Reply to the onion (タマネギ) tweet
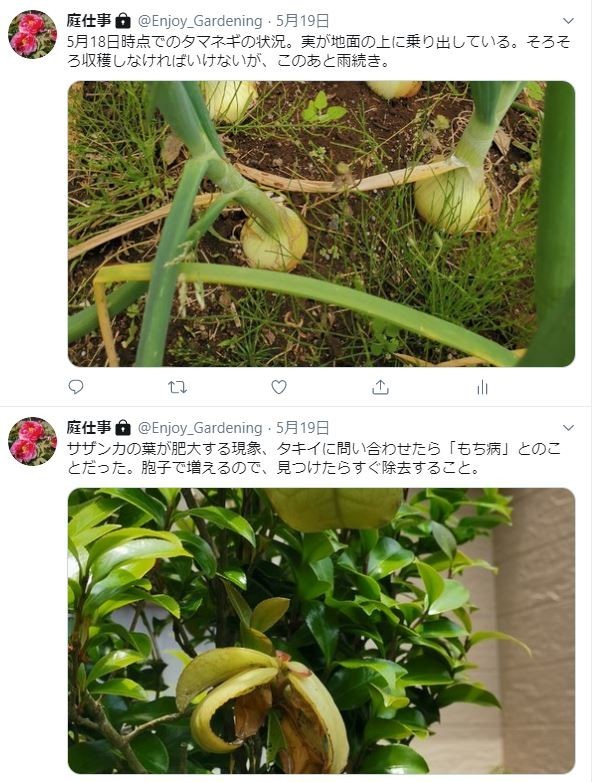This screenshot has height=782, width=601. pos(76,387)
